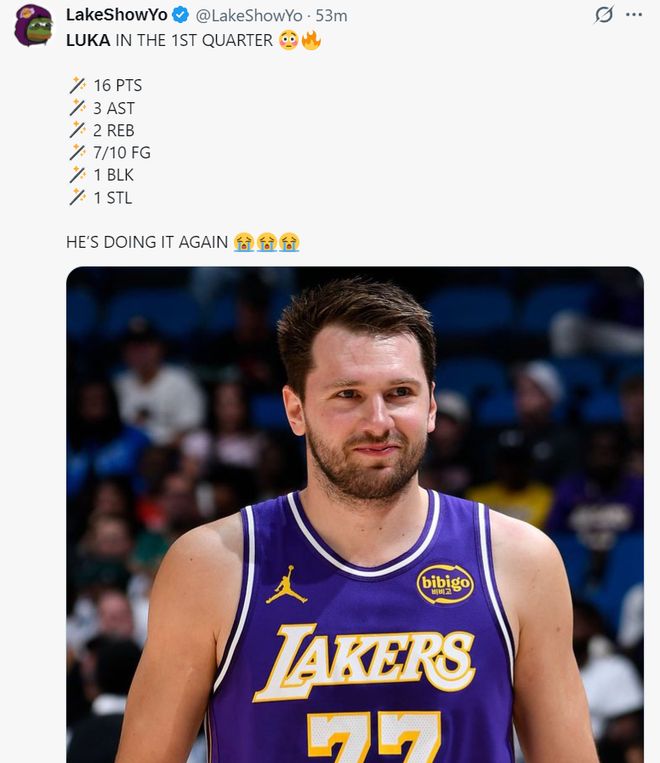Open the attached image in LakeShowYo's post

355,515
